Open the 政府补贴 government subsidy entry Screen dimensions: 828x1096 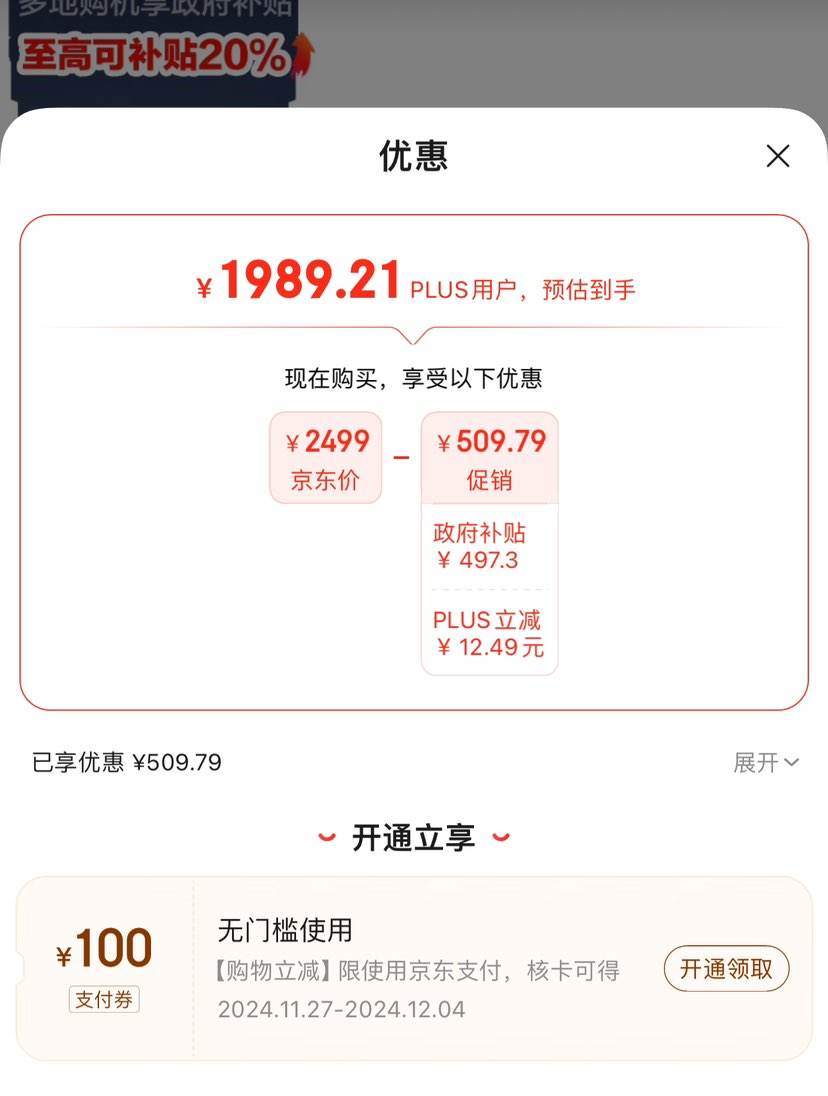(x=488, y=546)
